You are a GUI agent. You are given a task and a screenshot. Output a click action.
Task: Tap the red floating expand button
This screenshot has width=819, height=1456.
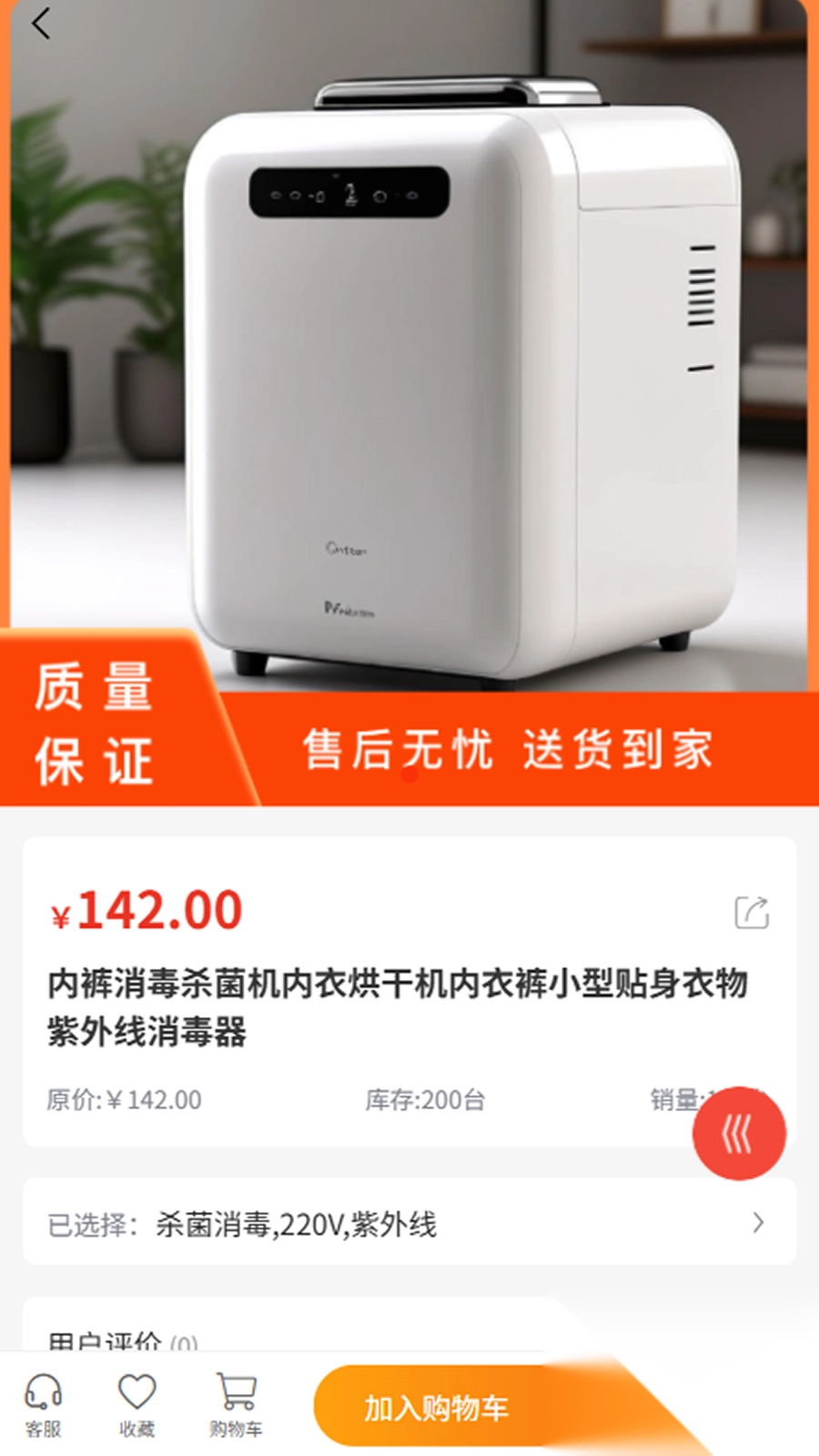coord(739,1134)
